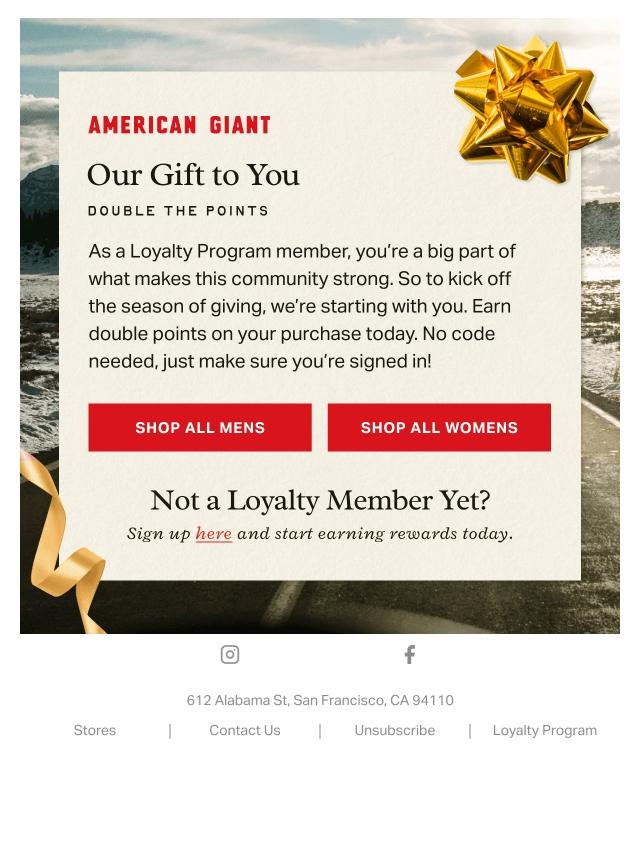Open the Instagram icon link
The width and height of the screenshot is (640, 854).
[230, 655]
